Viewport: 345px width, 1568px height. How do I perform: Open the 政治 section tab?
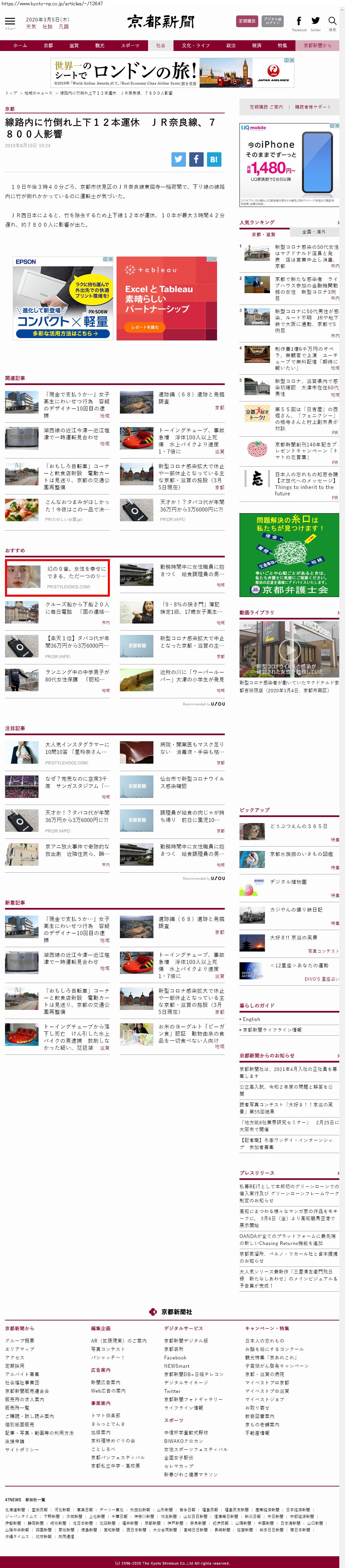[231, 46]
